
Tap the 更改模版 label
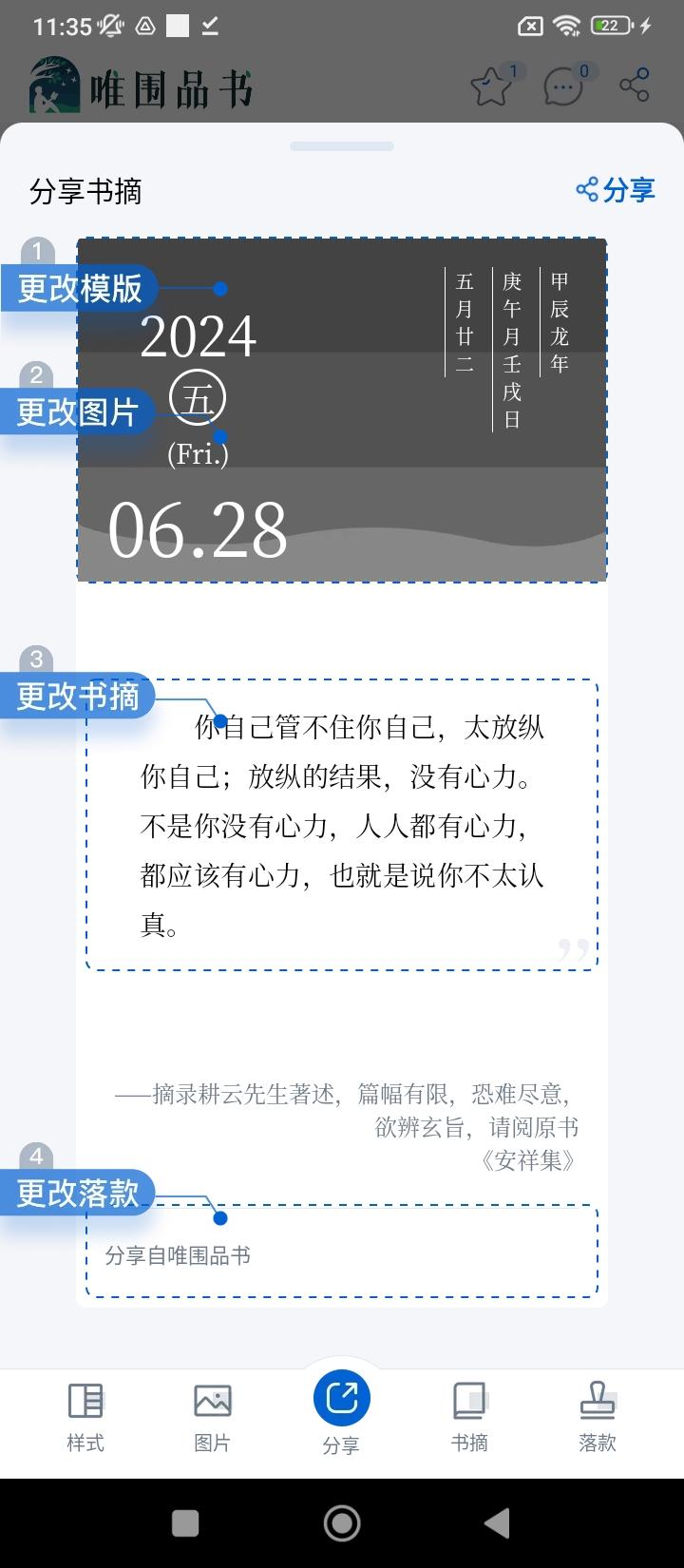click(80, 288)
